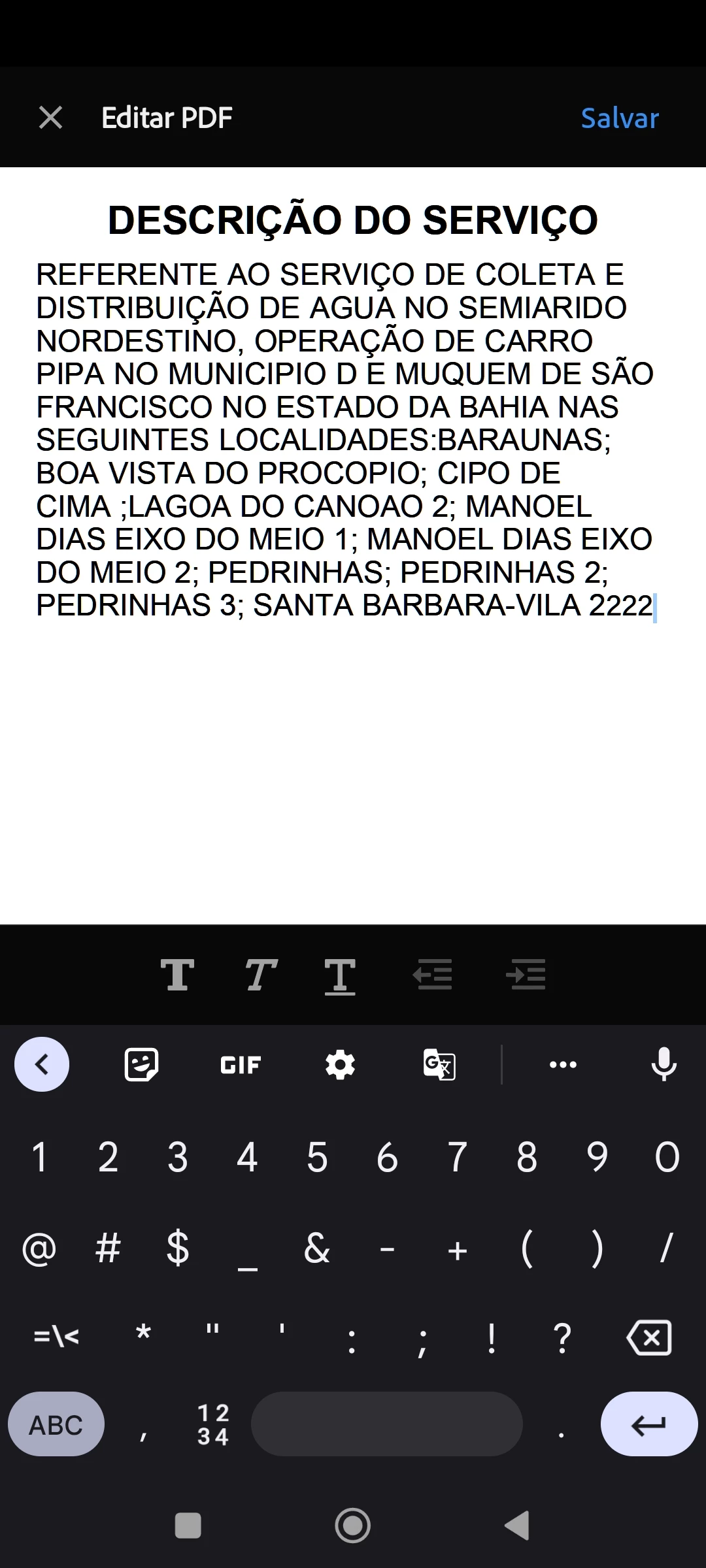Image resolution: width=706 pixels, height=1568 pixels.
Task: Open the keyboard translate tool
Action: 439,1065
